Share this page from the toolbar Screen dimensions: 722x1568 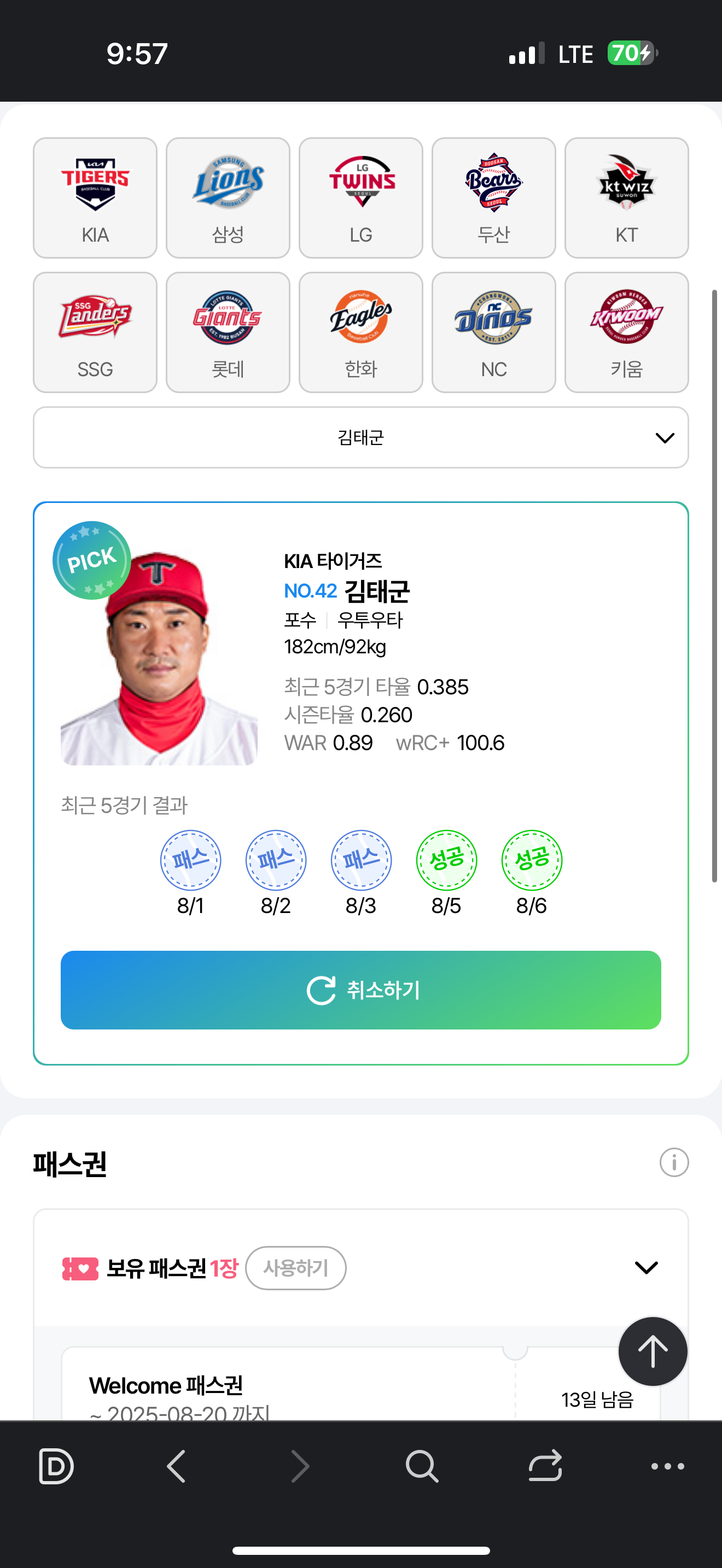545,1466
